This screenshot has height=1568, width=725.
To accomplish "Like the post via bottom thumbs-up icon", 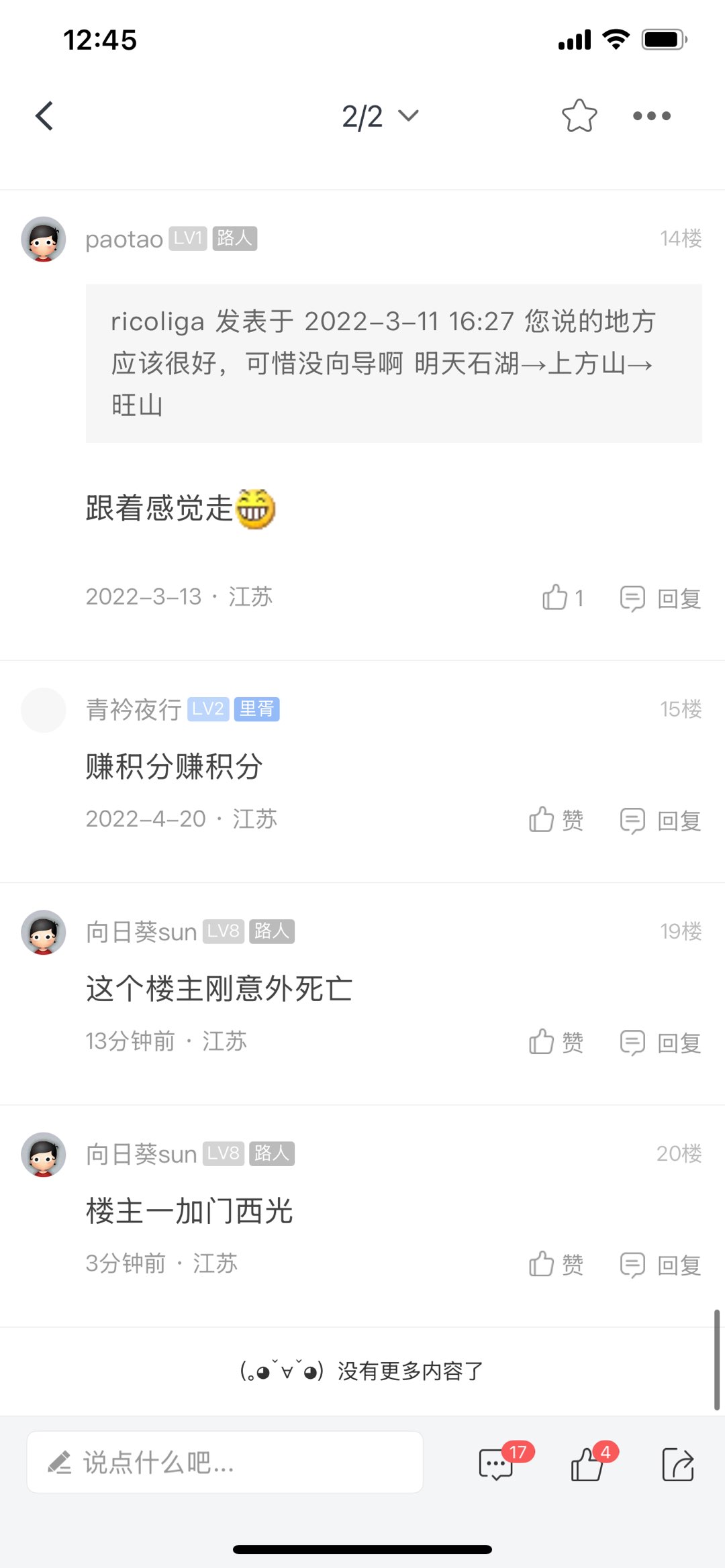I will pyautogui.click(x=587, y=1464).
